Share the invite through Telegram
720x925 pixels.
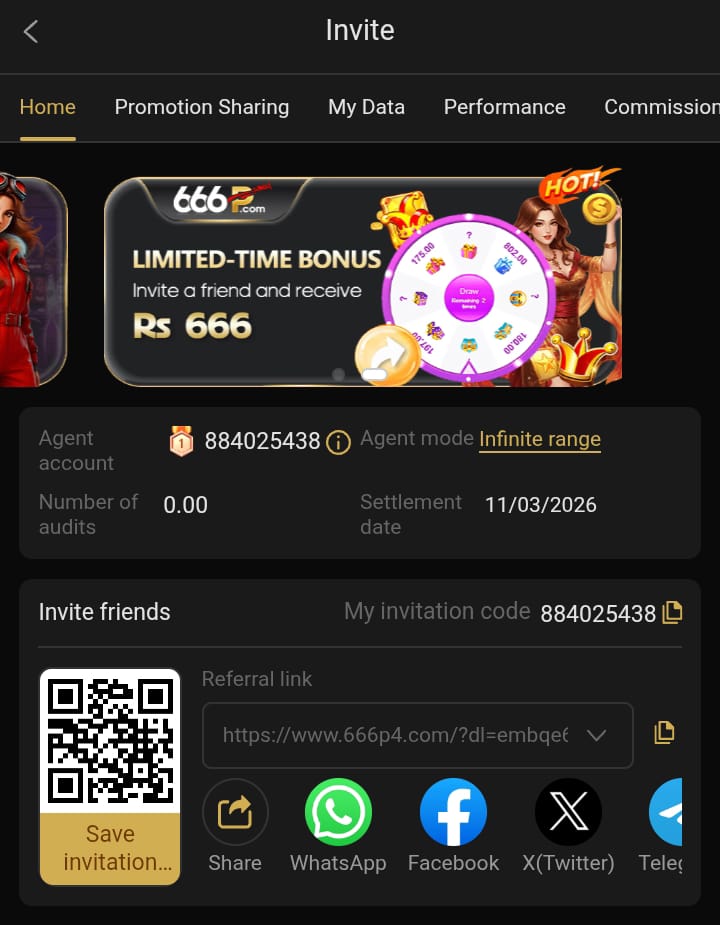[x=668, y=812]
